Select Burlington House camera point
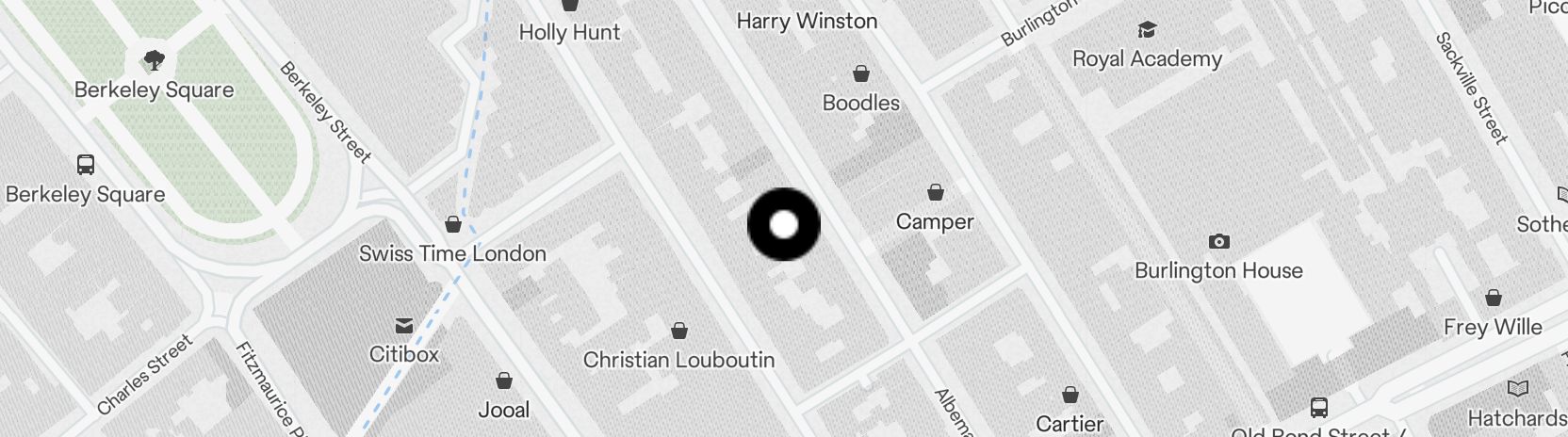 (1218, 242)
